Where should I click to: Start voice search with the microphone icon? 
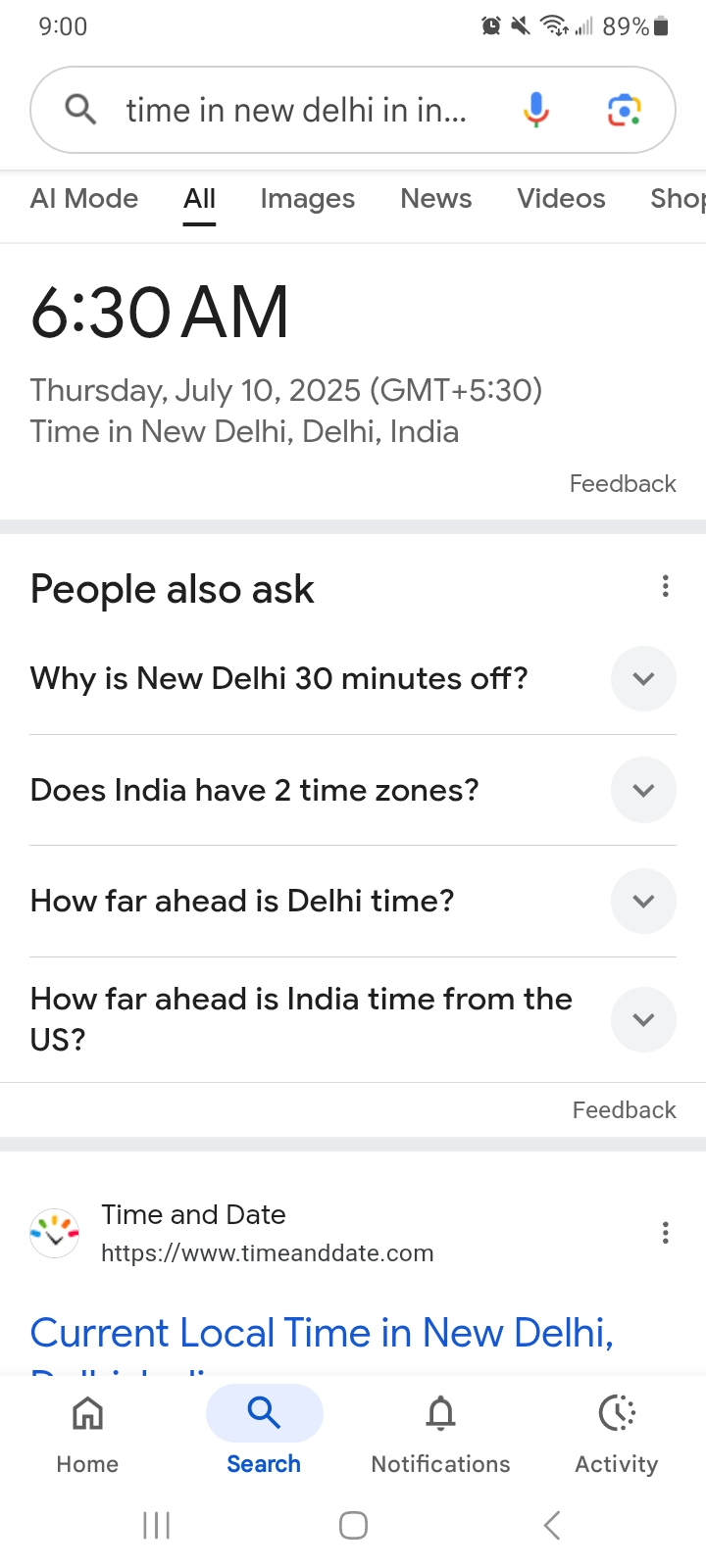click(535, 110)
